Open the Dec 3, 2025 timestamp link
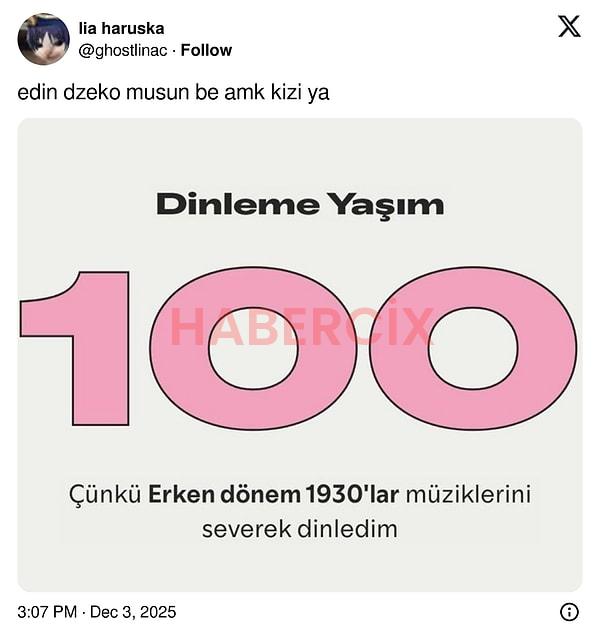 95,611
